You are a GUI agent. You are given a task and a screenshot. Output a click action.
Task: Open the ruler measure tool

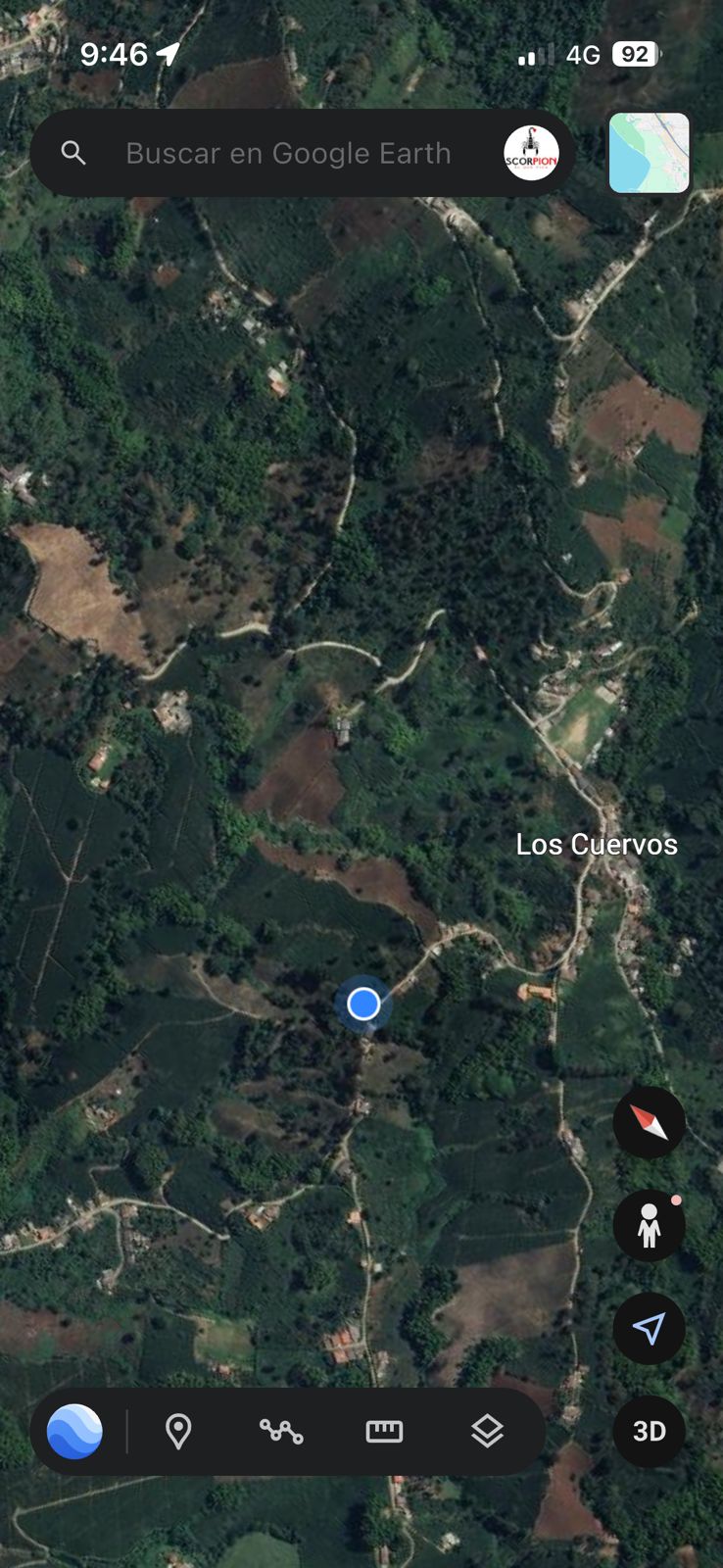pos(384,1432)
